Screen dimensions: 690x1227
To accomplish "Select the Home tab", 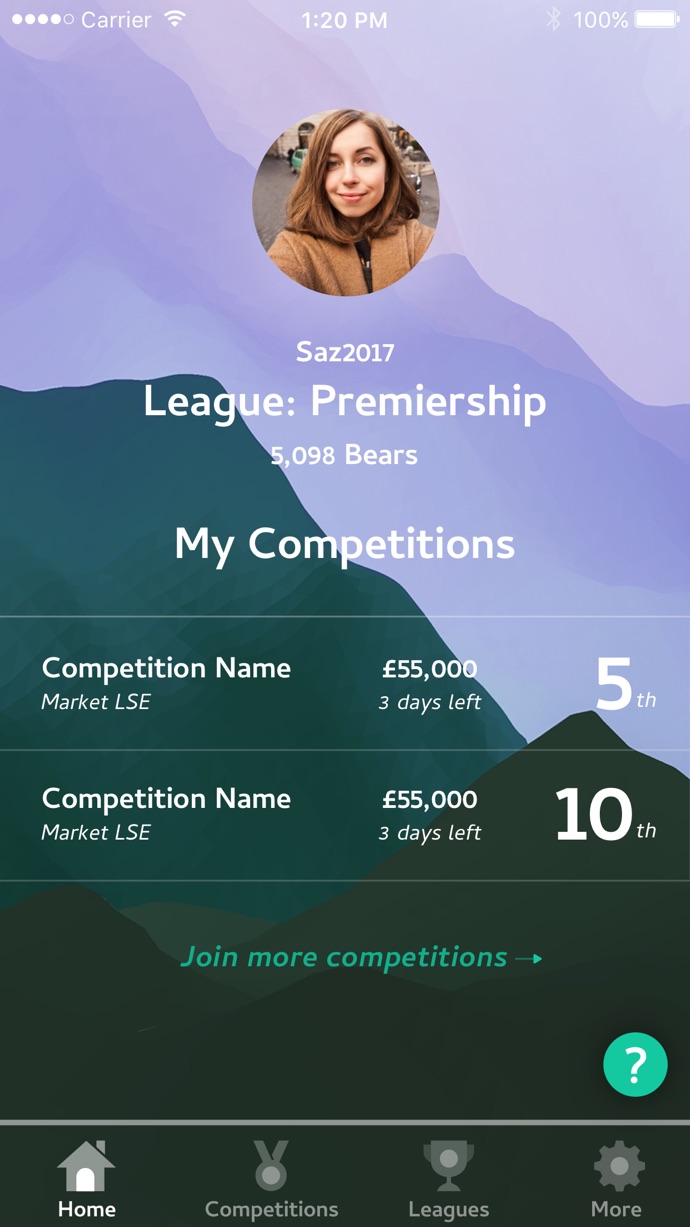I will tap(87, 1180).
